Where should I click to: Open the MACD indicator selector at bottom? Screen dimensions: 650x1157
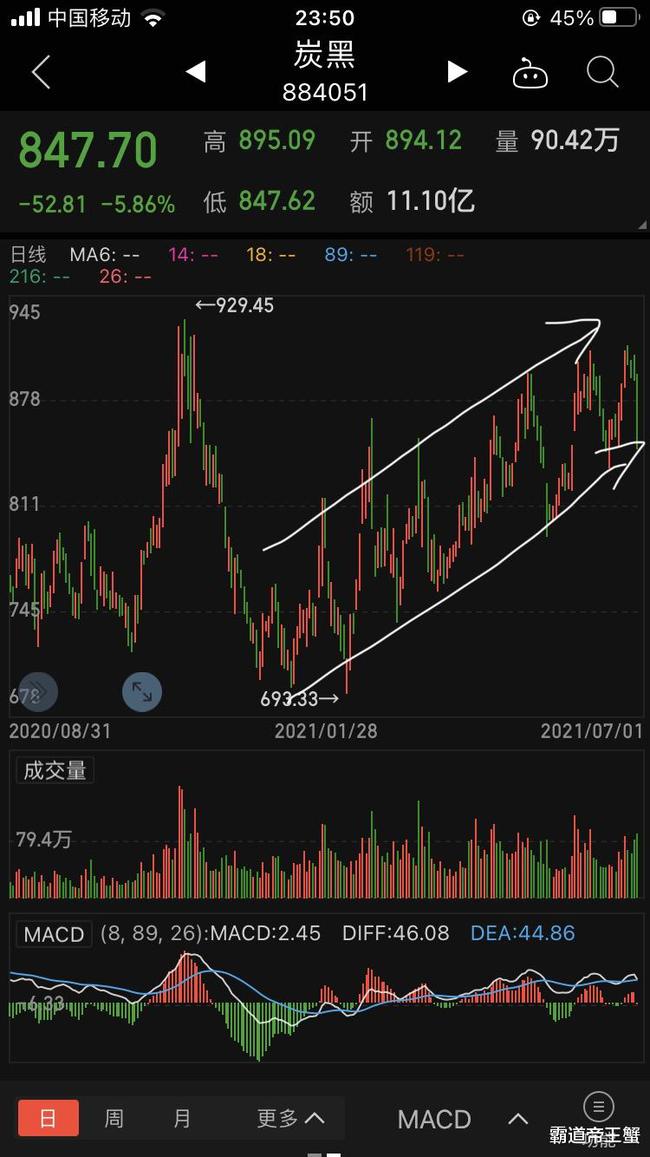pos(463,1119)
